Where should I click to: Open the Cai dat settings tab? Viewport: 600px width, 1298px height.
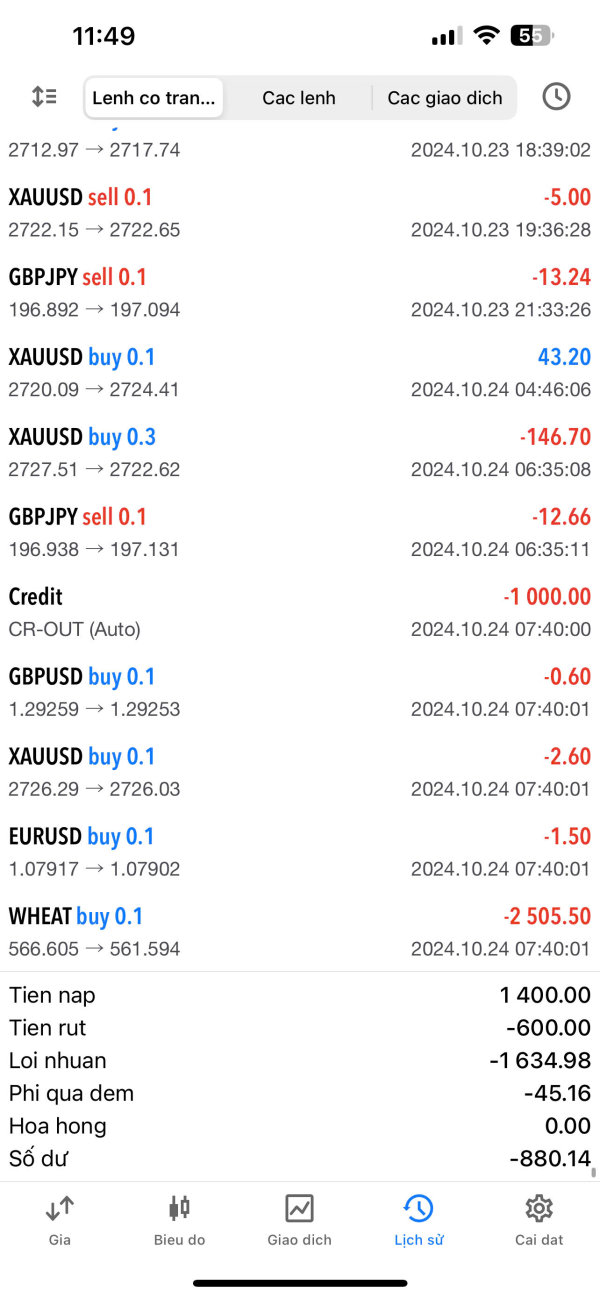click(539, 1220)
